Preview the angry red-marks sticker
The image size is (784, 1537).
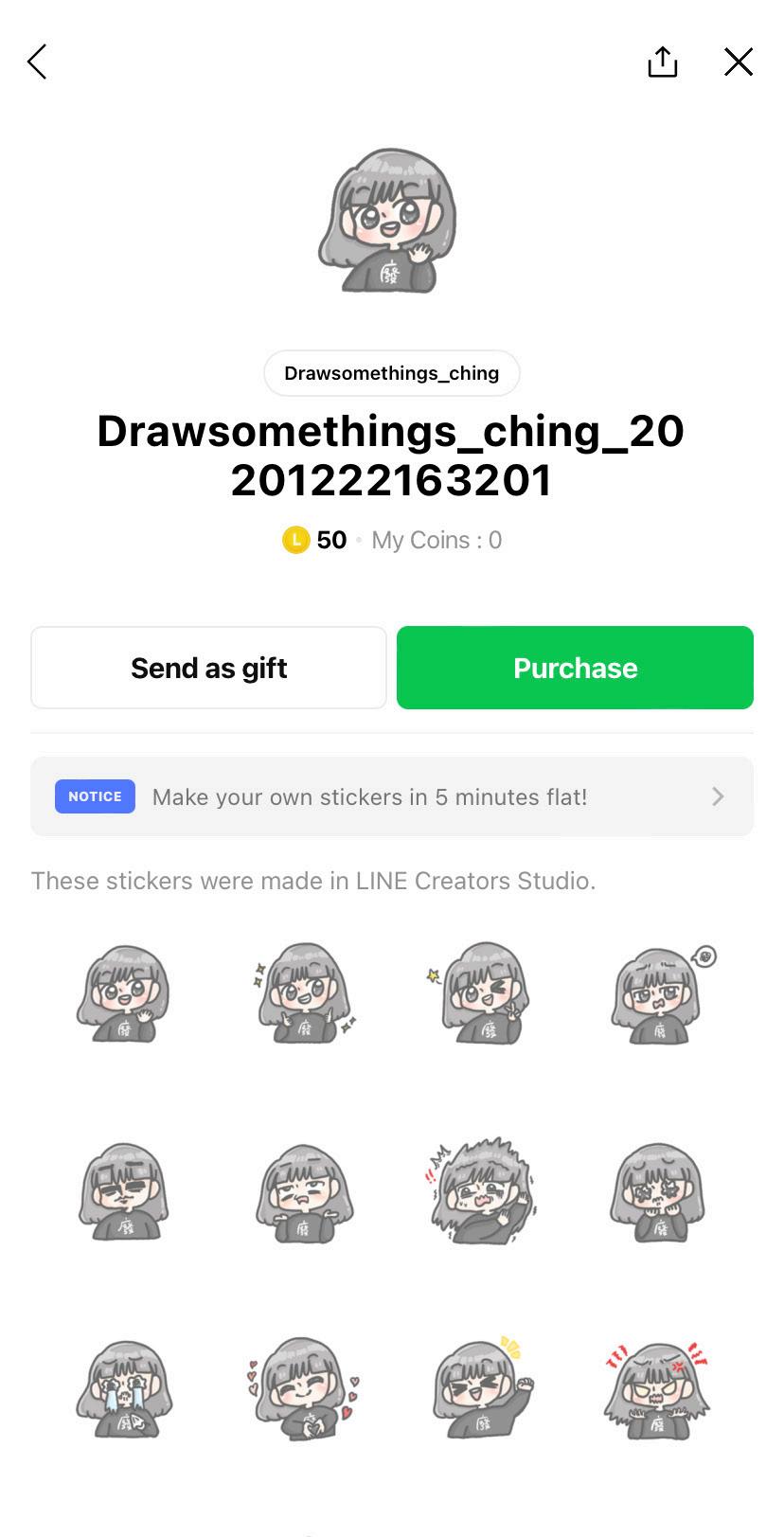coord(657,1389)
